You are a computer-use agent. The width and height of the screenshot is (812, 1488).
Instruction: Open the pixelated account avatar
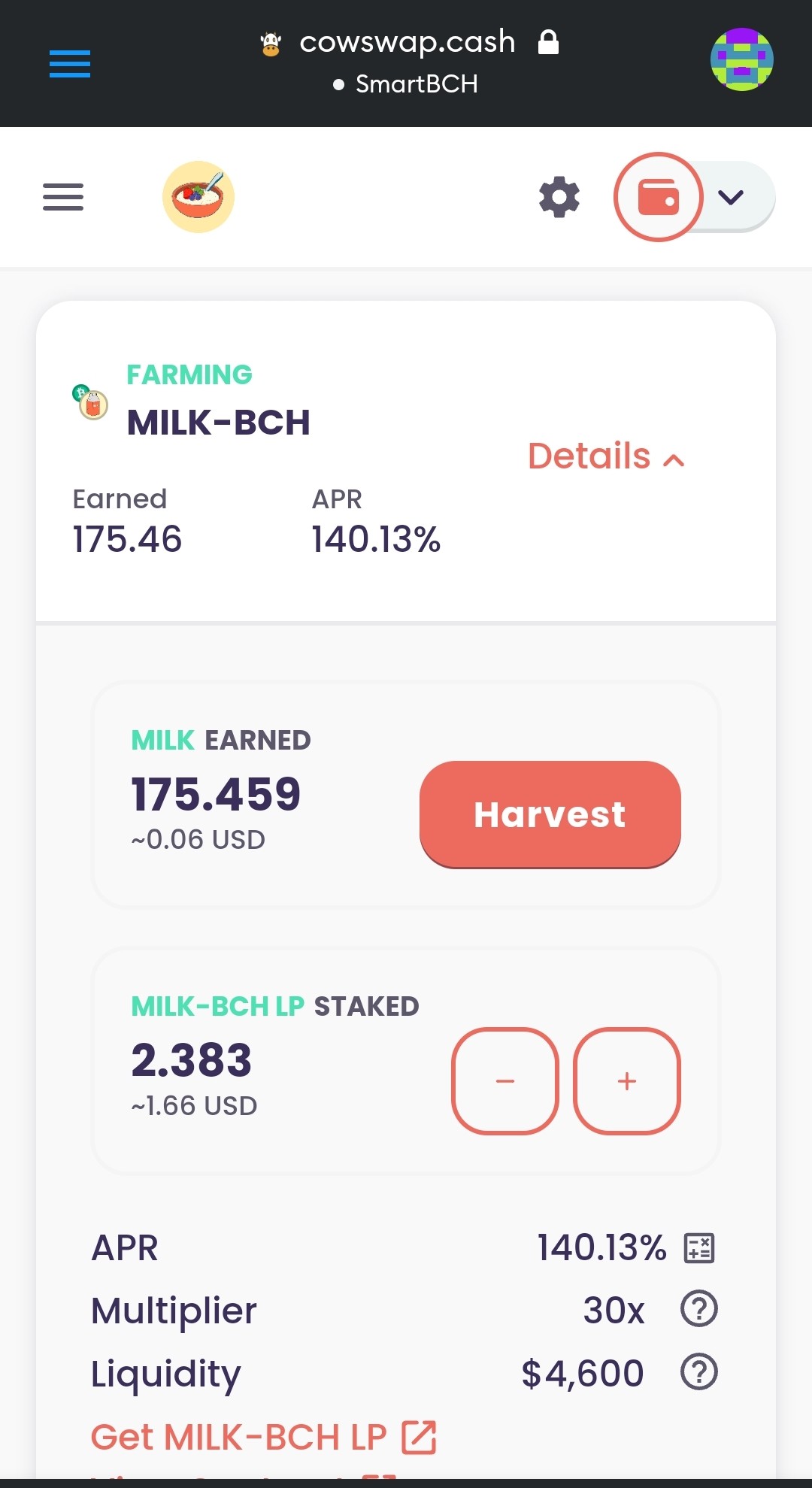pyautogui.click(x=742, y=59)
